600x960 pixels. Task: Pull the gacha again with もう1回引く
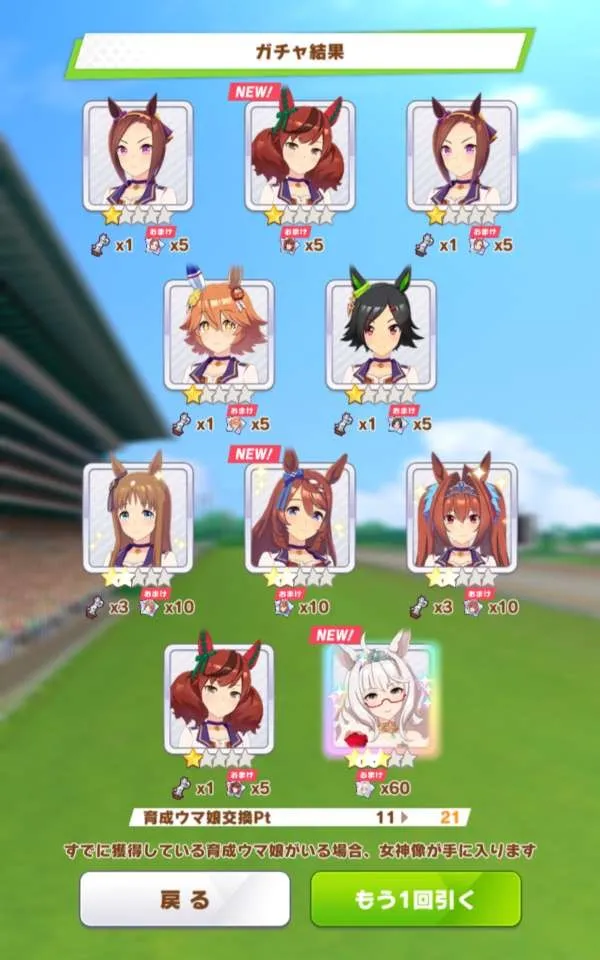point(416,899)
